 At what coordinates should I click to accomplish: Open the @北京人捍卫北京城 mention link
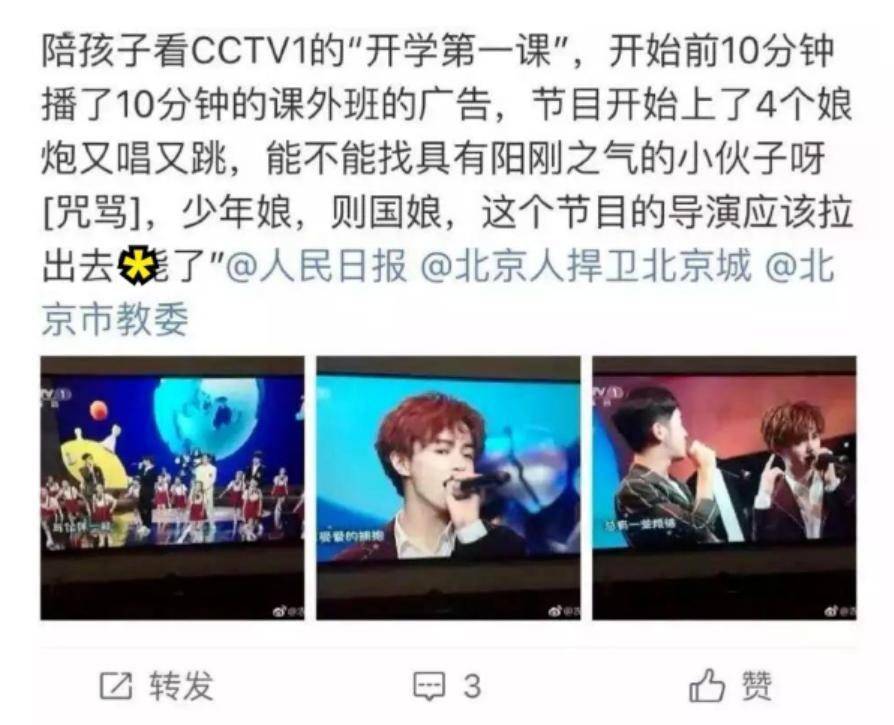click(x=585, y=267)
